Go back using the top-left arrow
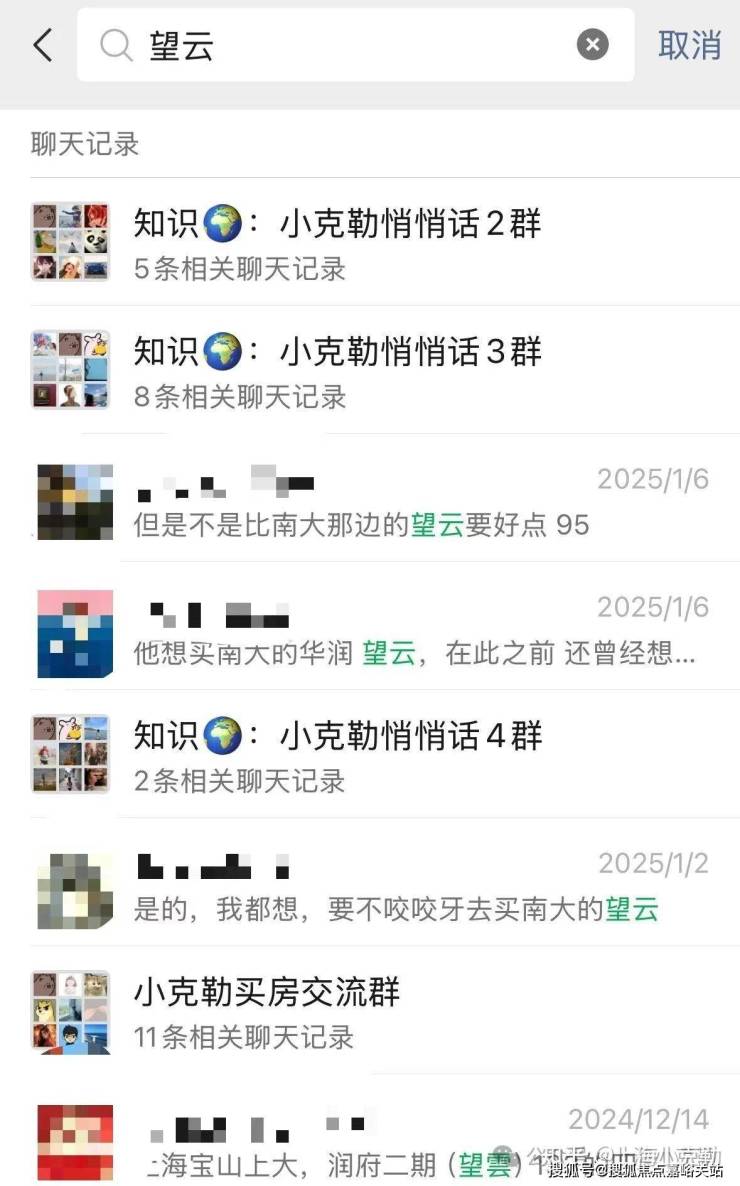Screen dimensions: 740x1186 [42, 45]
